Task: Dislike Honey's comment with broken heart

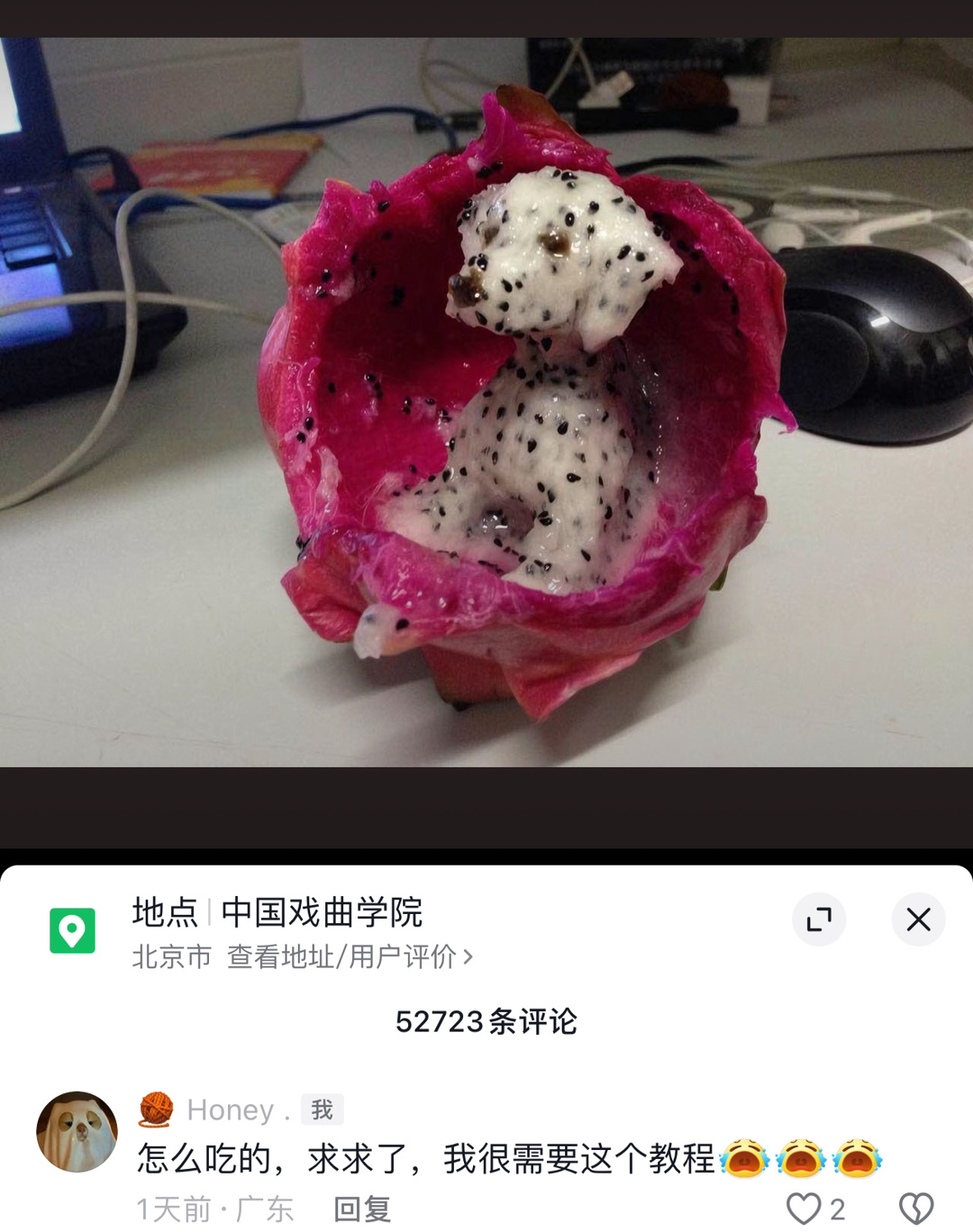Action: coord(916,1209)
